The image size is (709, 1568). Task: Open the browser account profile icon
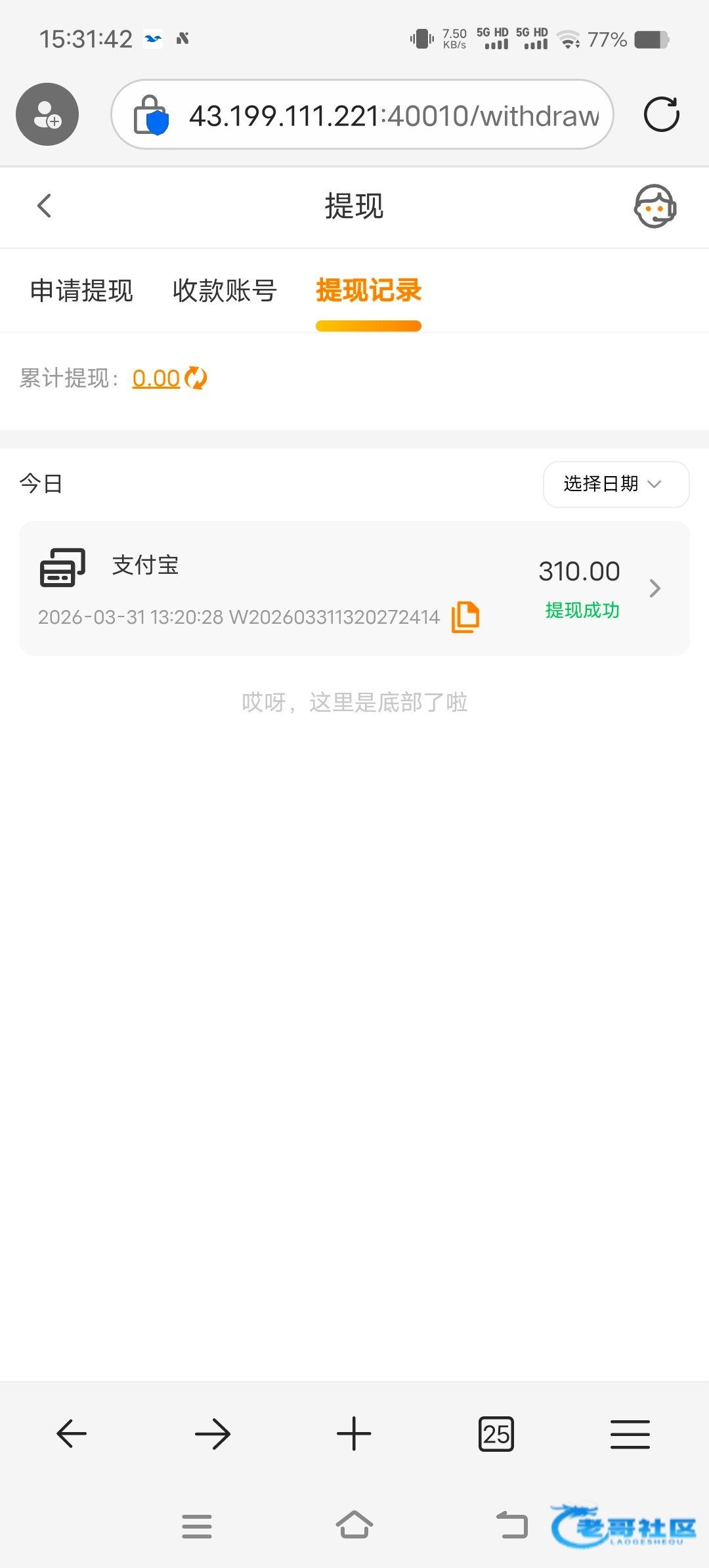[x=47, y=114]
